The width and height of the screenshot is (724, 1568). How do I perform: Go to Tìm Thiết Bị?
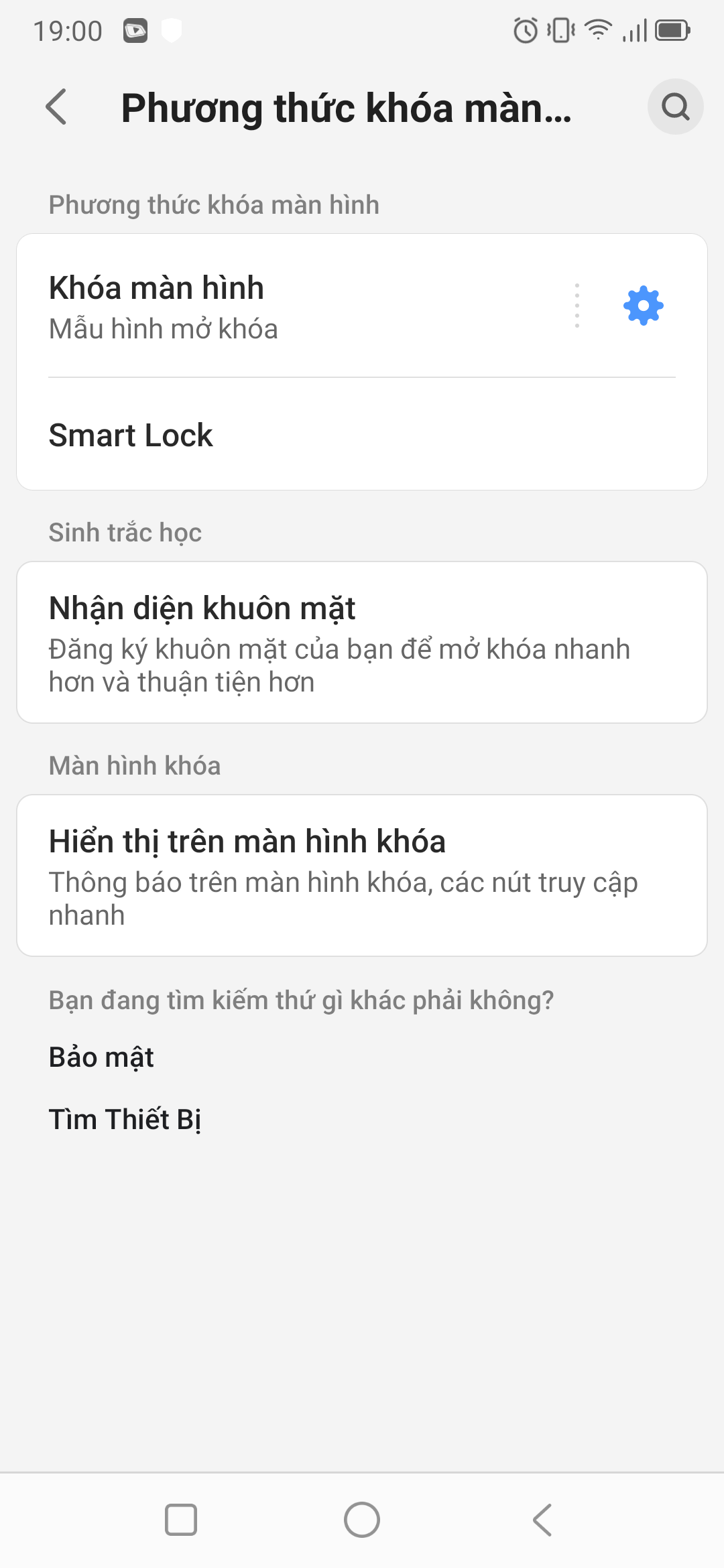click(x=125, y=1120)
